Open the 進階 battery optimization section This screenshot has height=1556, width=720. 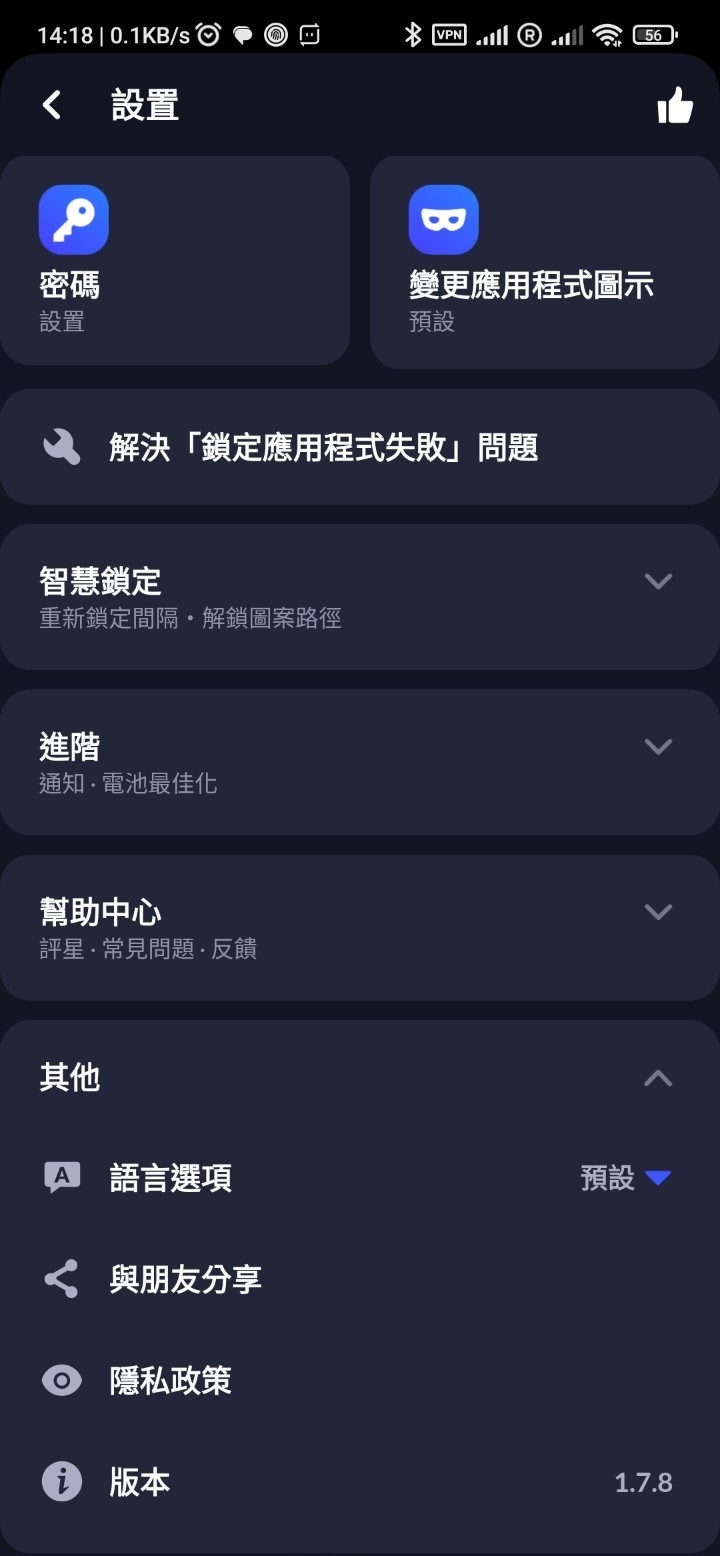point(360,762)
